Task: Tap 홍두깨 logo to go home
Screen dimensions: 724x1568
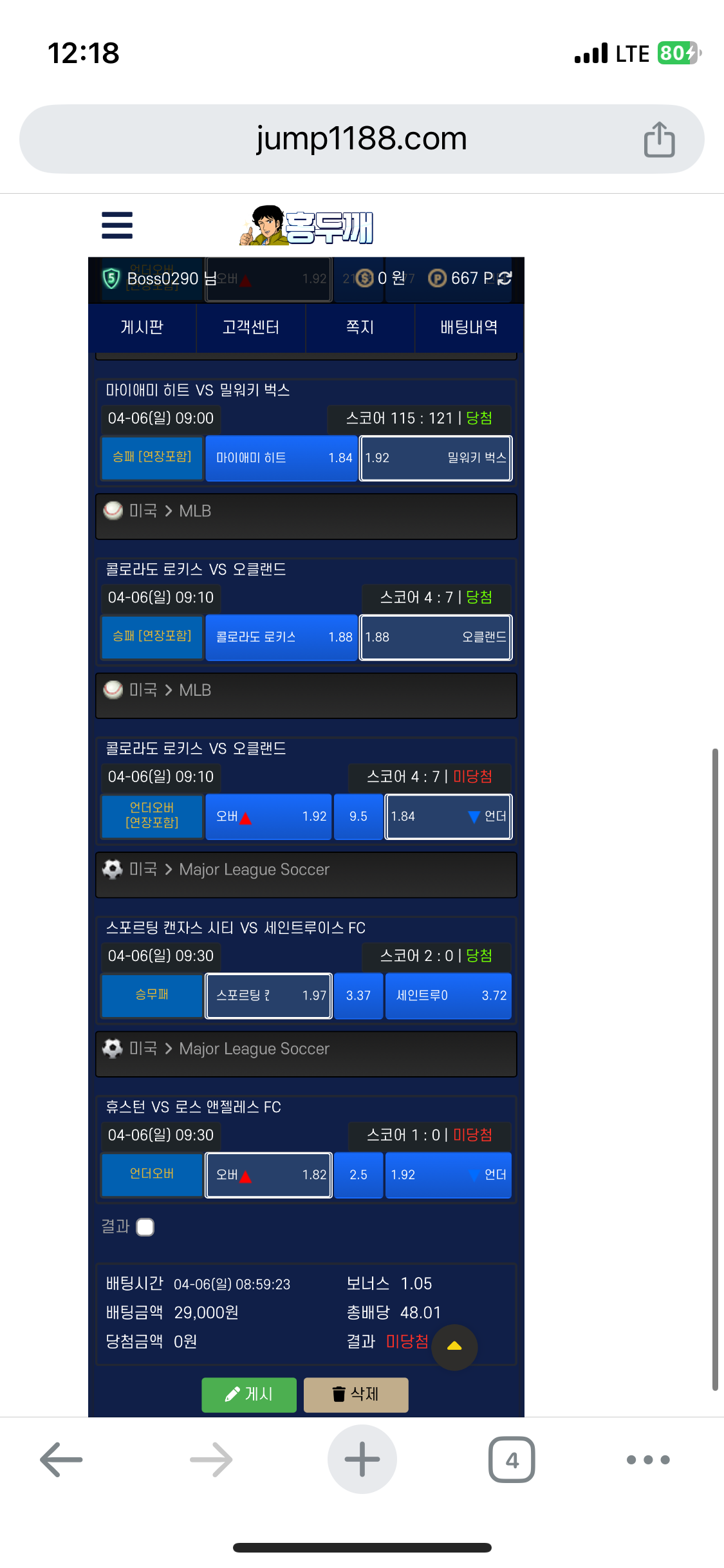Action: point(308,226)
